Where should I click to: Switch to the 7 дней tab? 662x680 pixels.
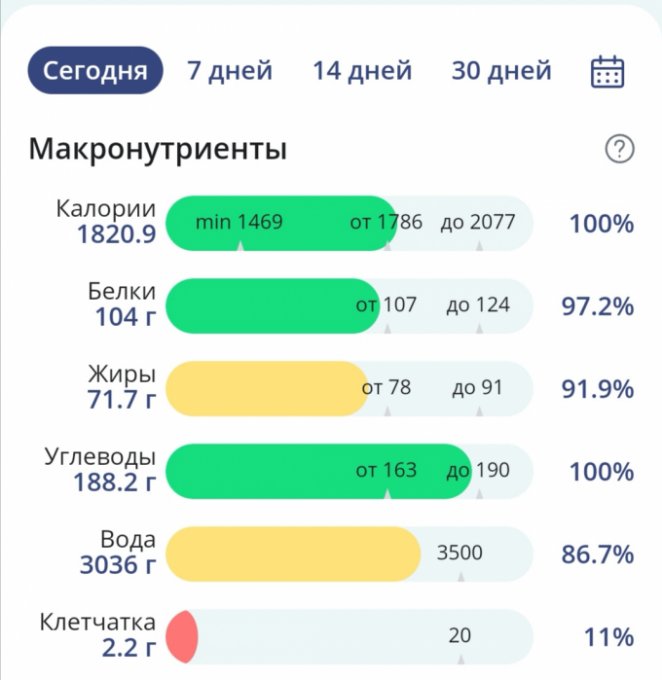tap(230, 71)
